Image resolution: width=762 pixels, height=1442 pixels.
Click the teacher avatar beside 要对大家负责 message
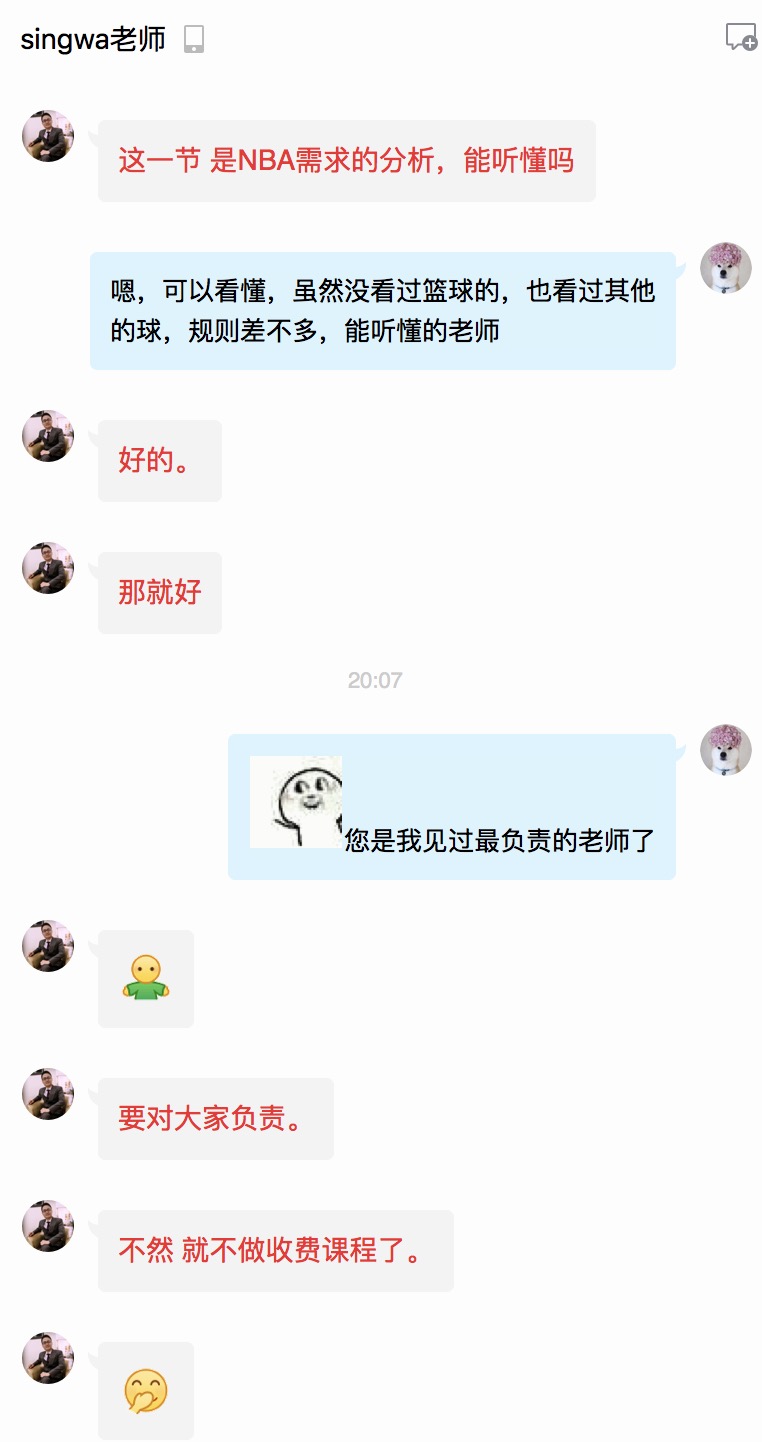tap(47, 1094)
